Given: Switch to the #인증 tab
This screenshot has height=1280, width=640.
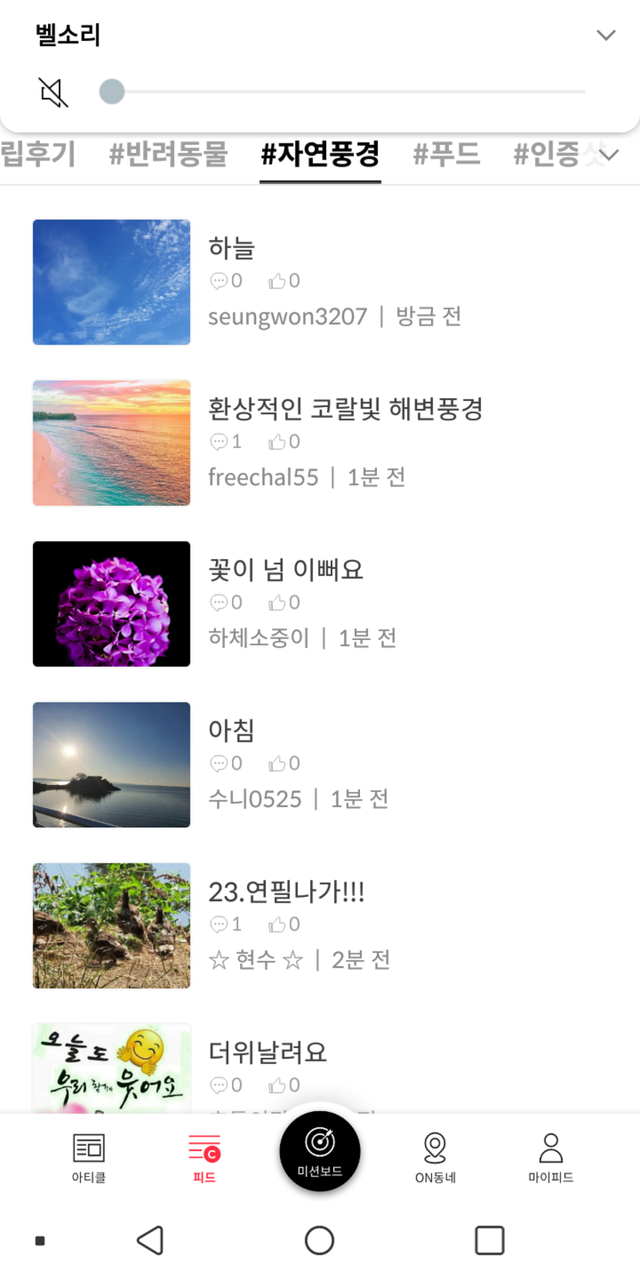Looking at the screenshot, I should click(x=546, y=154).
